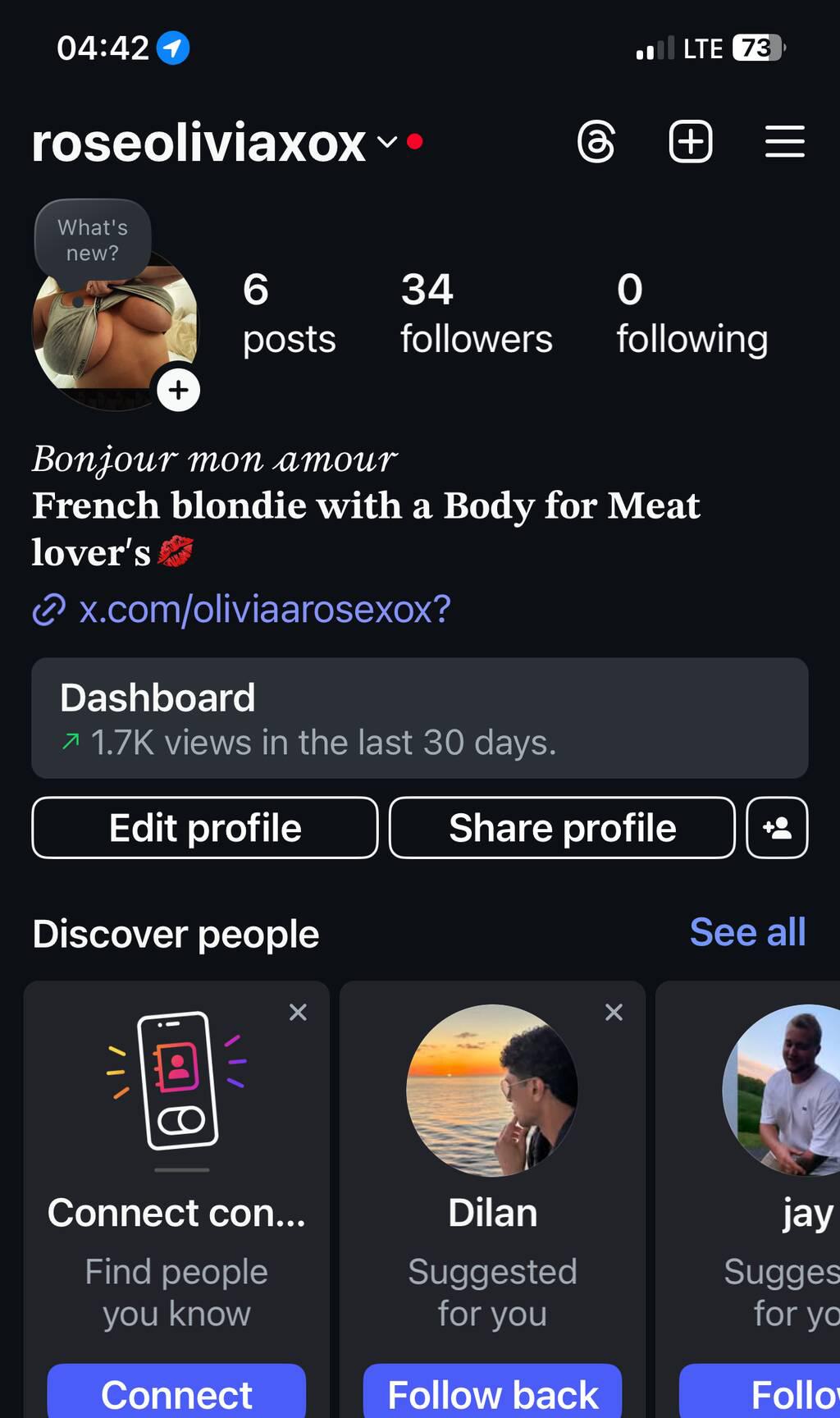Open Dilan's profile picture
Screen dimensions: 840x1418
coord(492,1090)
